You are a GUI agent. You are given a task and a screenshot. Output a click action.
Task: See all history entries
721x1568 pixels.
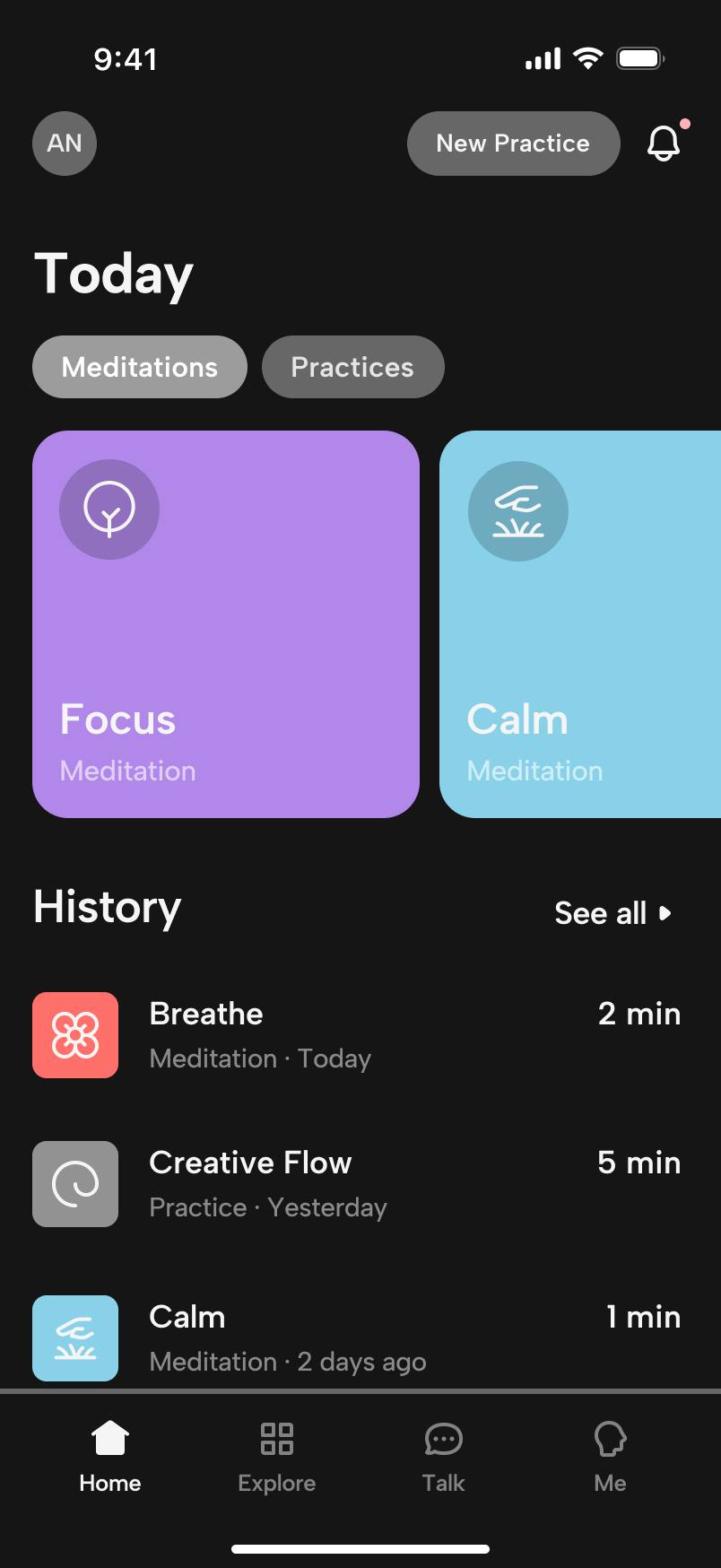tap(612, 913)
